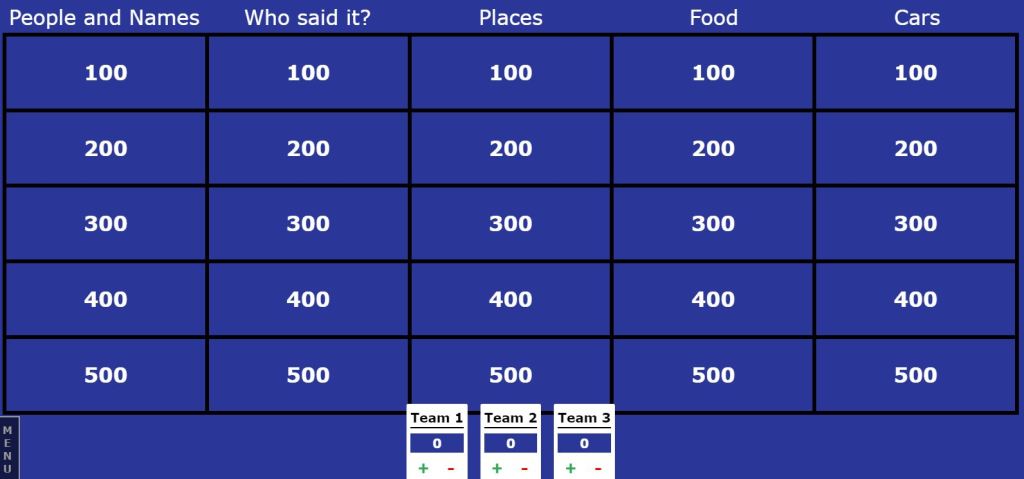The image size is (1024, 479).
Task: Open the Places 200 question
Action: 511,149
